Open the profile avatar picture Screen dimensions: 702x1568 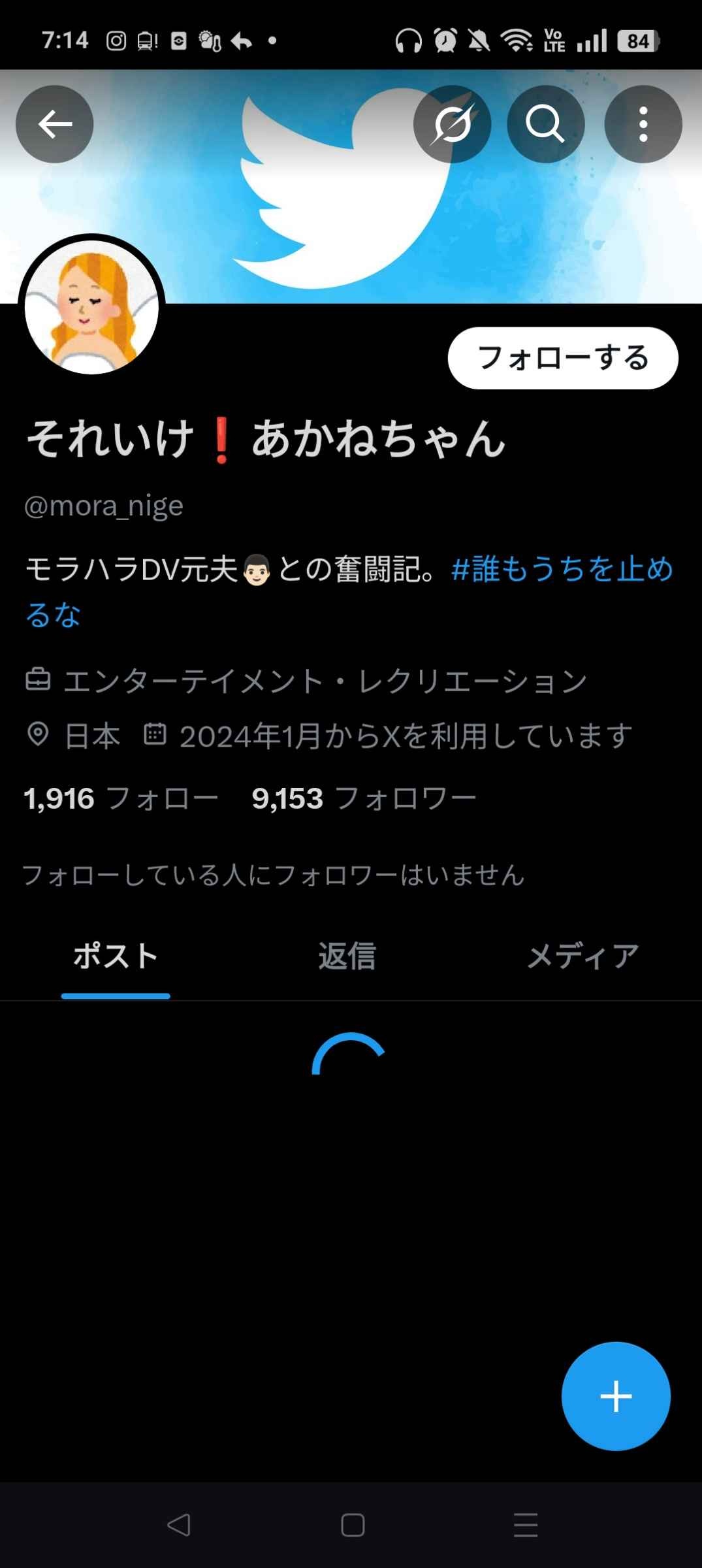92,307
